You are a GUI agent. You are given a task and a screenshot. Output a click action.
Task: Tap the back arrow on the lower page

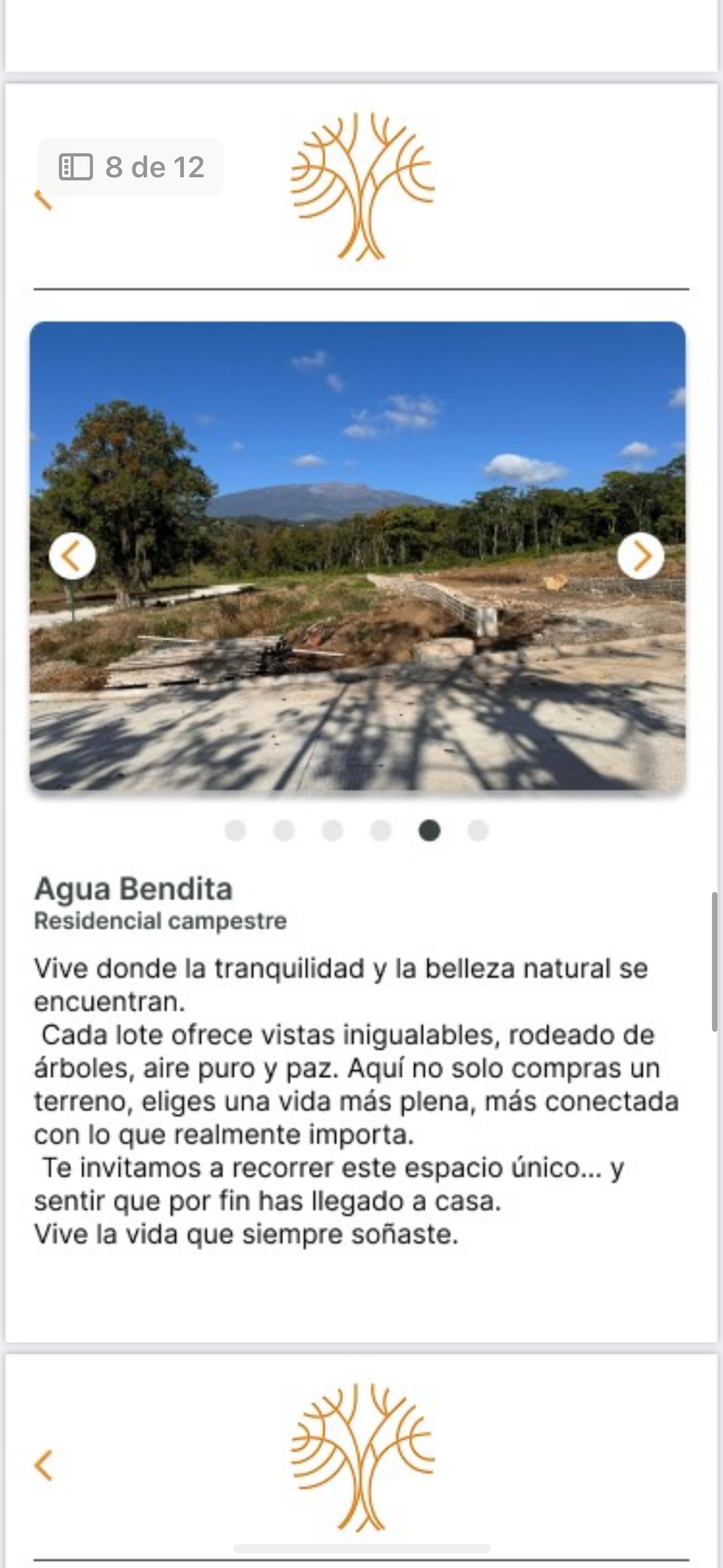tap(43, 1466)
